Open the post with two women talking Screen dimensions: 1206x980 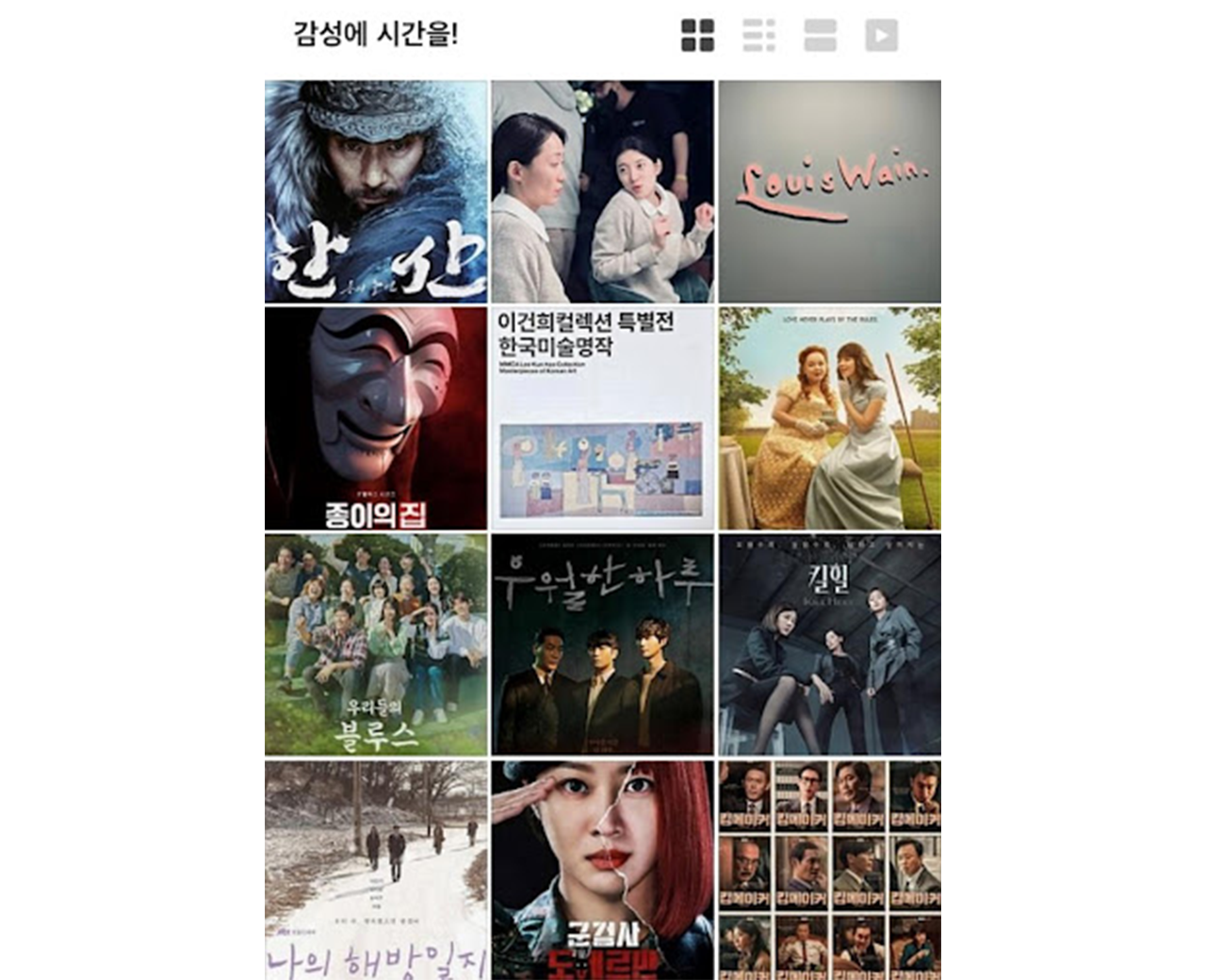tap(602, 191)
